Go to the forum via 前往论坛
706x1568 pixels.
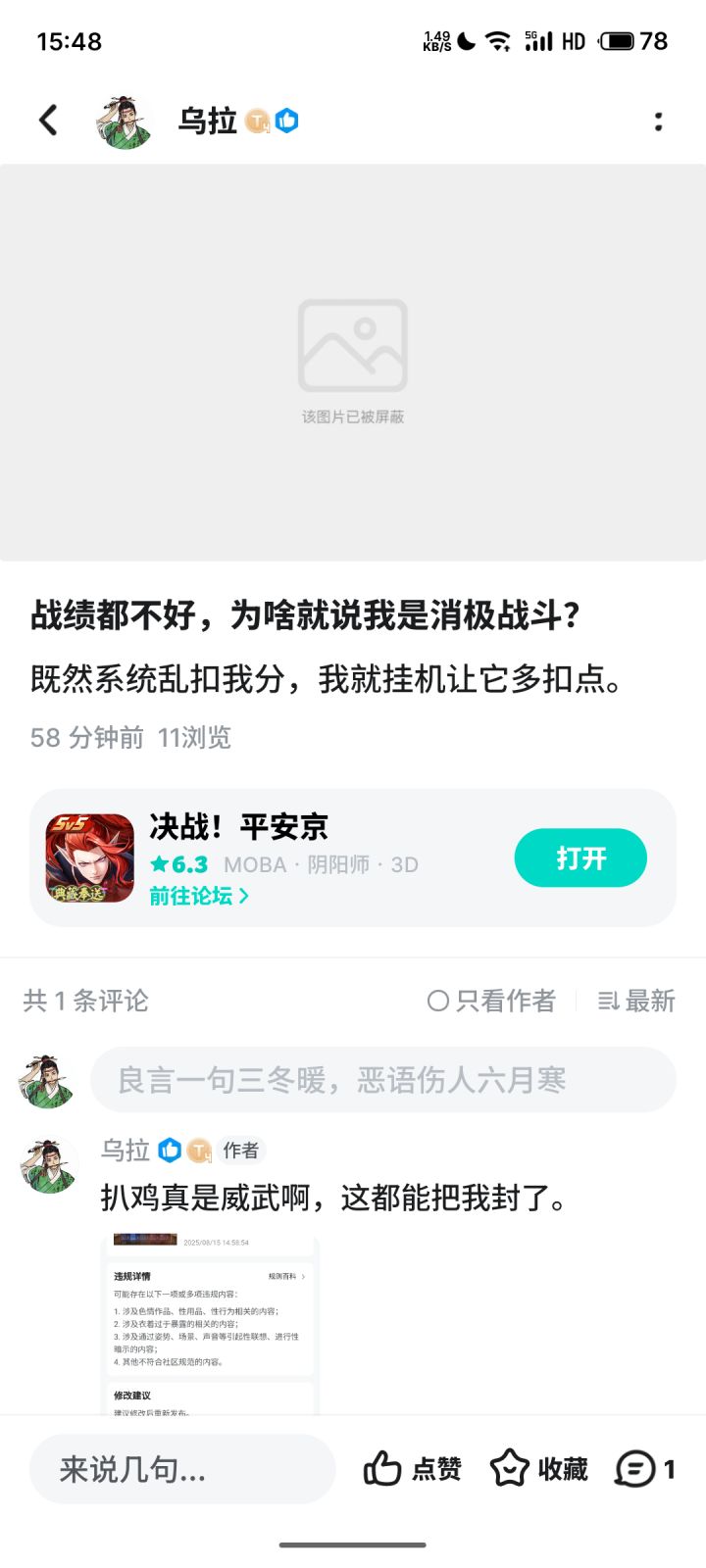(x=199, y=896)
